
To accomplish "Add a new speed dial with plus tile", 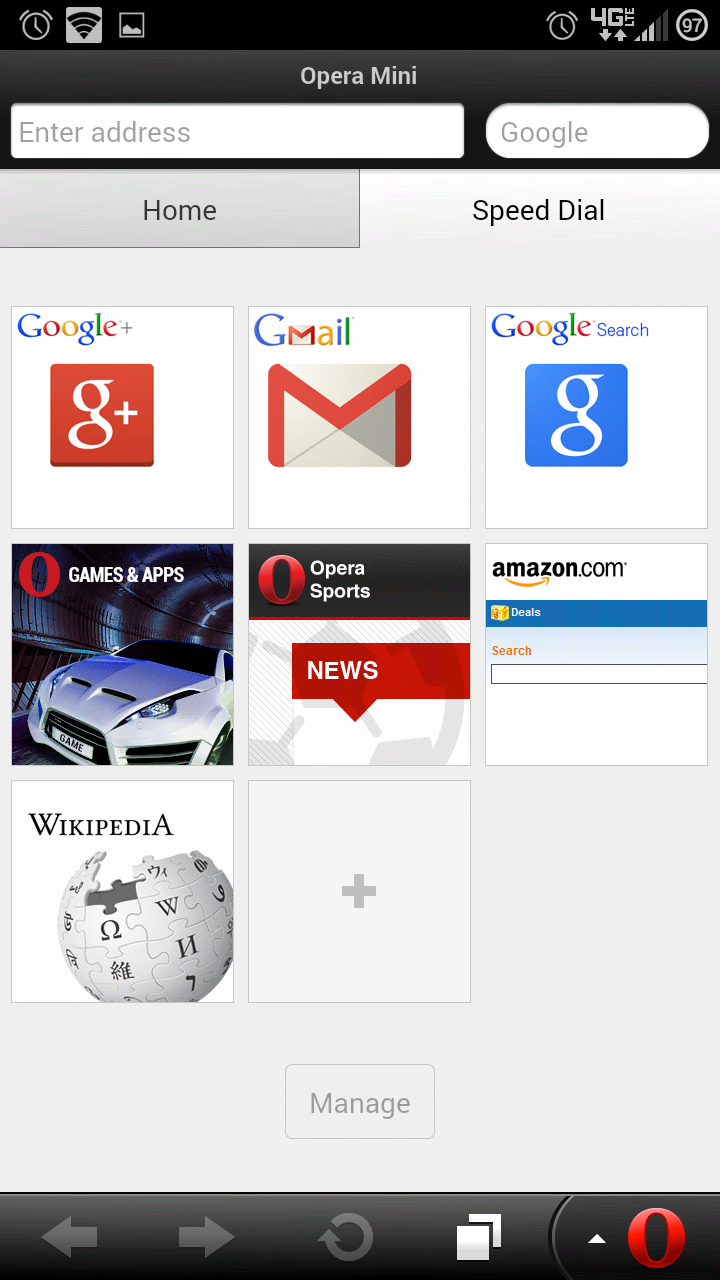I will point(359,891).
